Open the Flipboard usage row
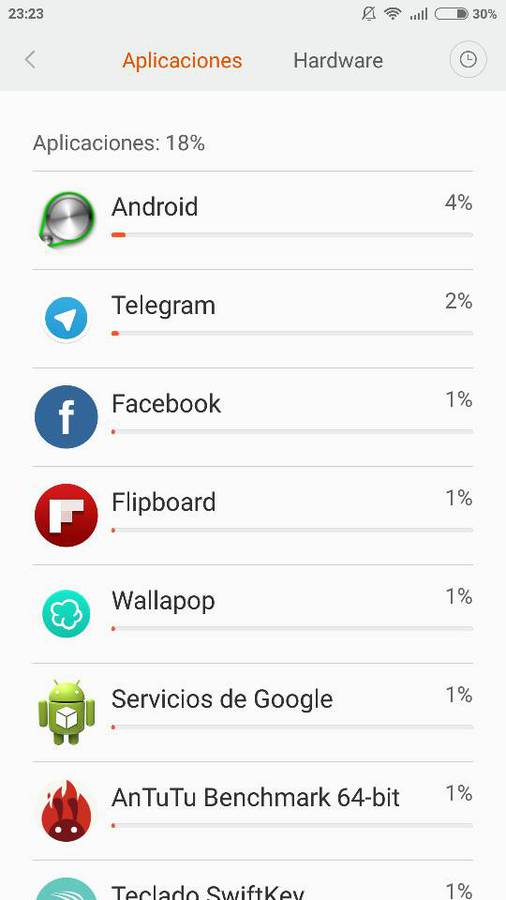Screen dimensions: 506x900 [x=253, y=516]
